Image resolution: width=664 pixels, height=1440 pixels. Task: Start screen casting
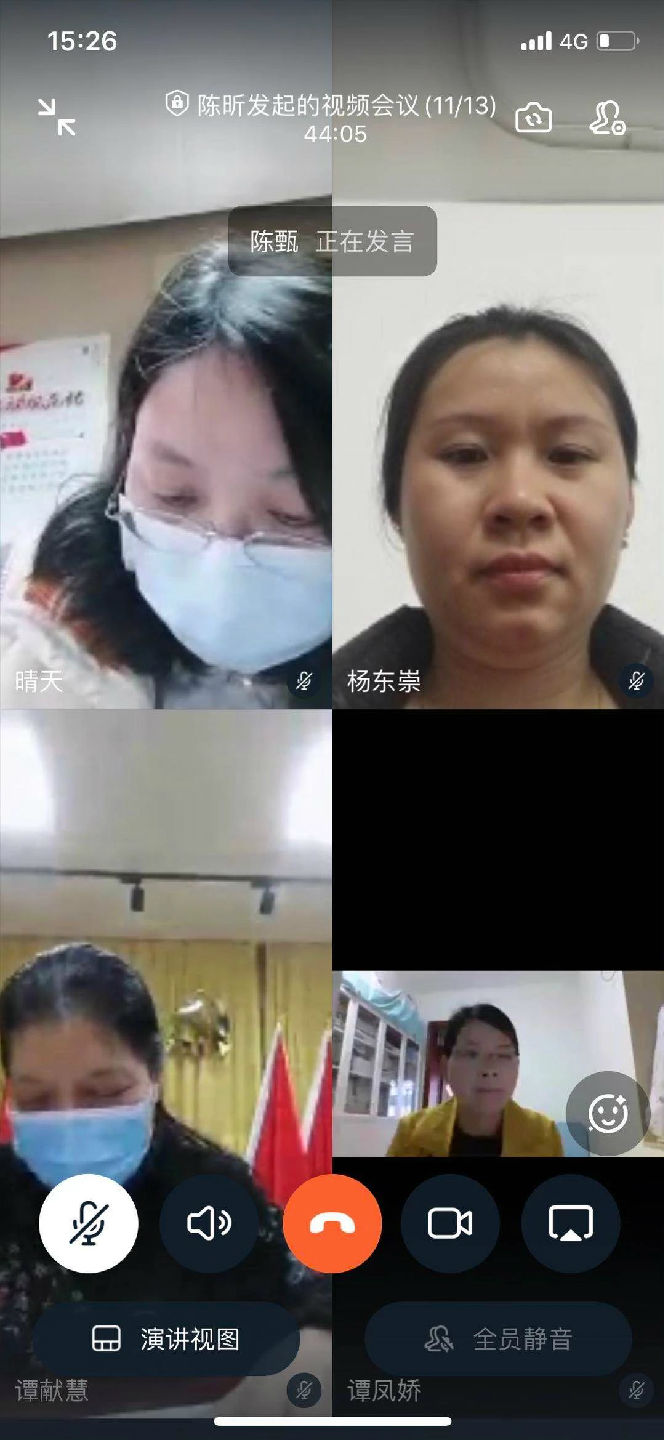point(570,1223)
